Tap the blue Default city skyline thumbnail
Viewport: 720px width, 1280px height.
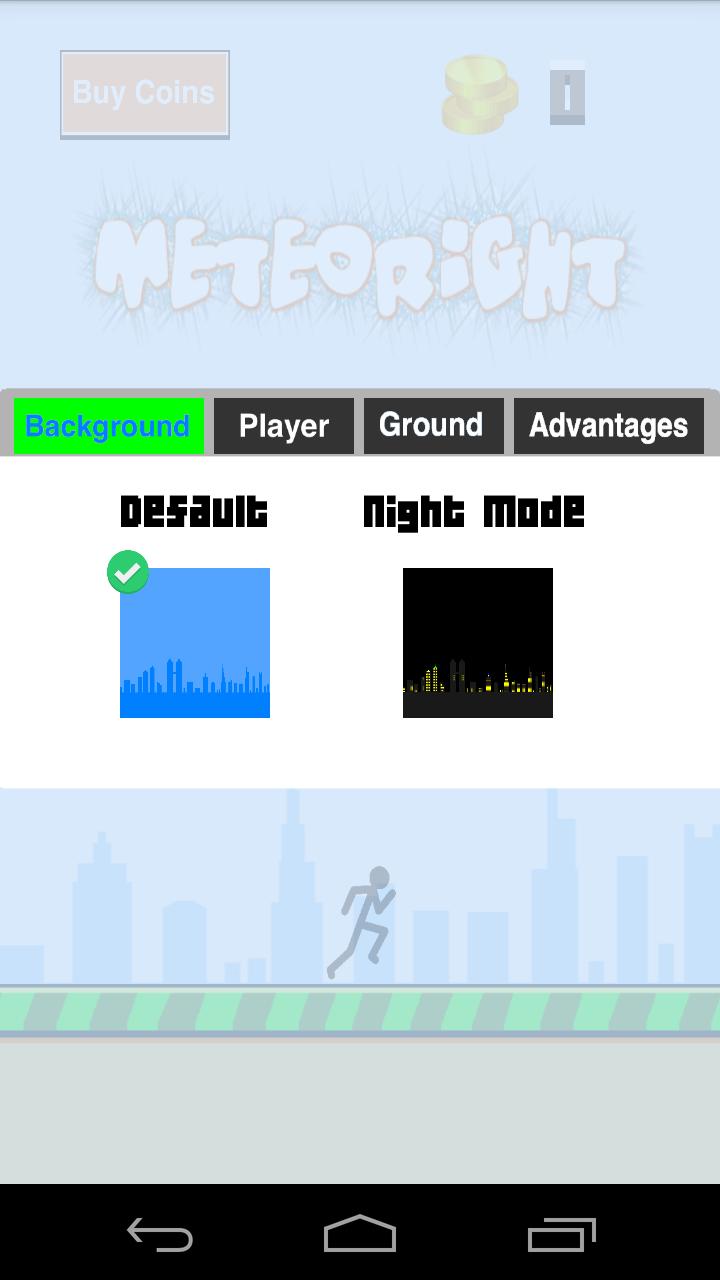(x=194, y=643)
